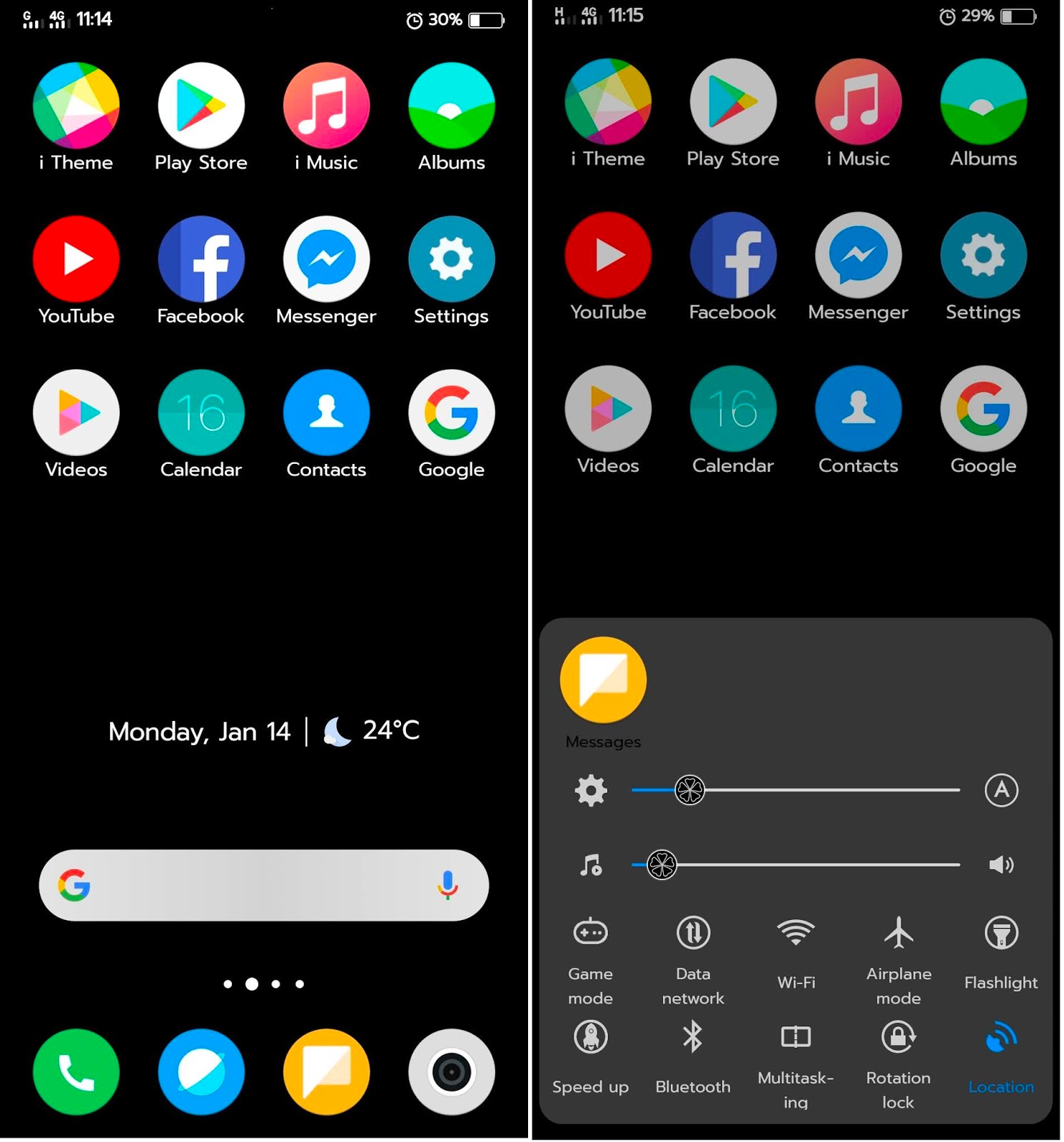Turn on the Flashlight
This screenshot has height=1142, width=1064.
pyautogui.click(x=1000, y=931)
